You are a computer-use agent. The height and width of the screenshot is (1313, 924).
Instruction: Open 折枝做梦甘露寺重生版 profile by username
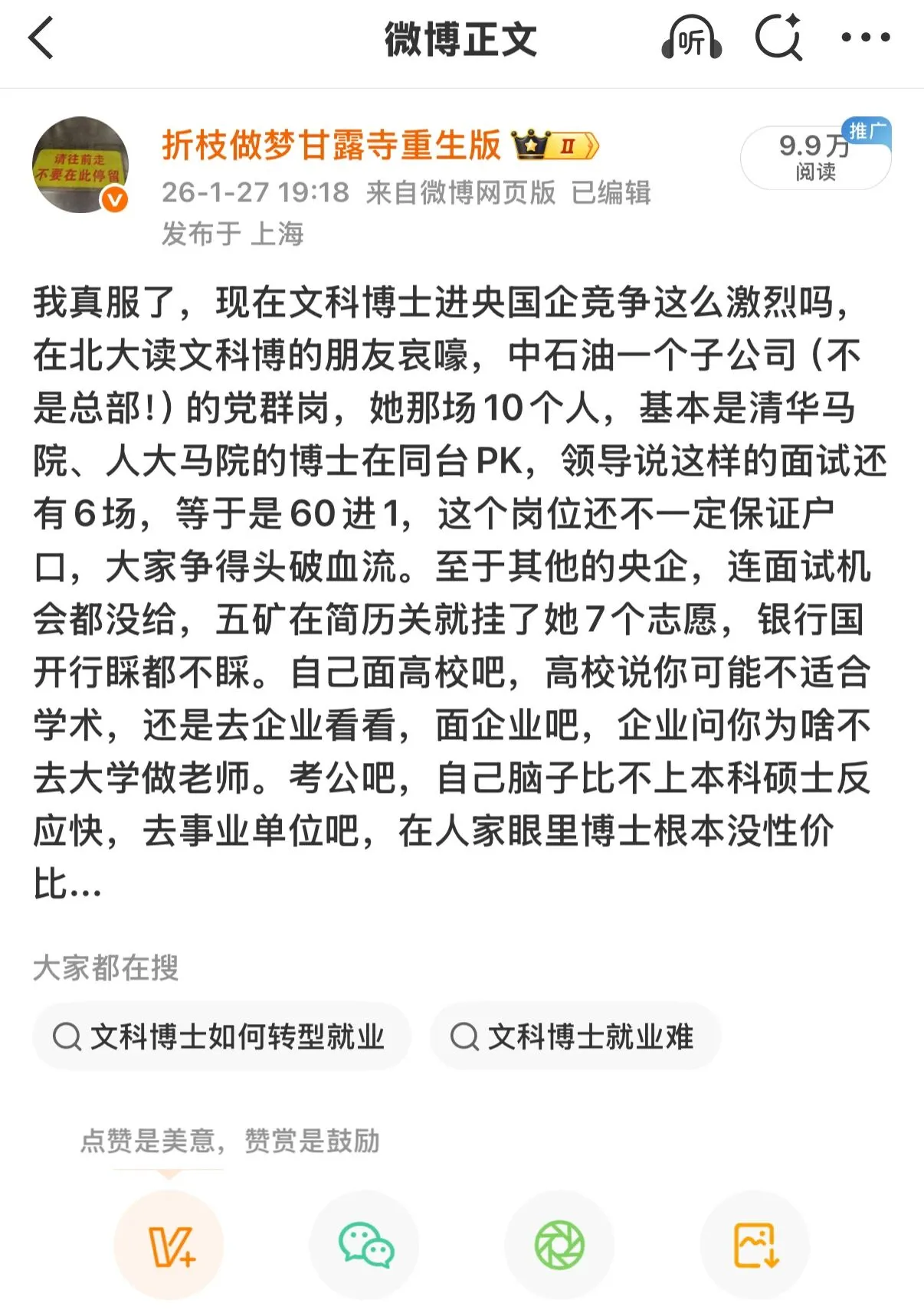click(x=331, y=145)
